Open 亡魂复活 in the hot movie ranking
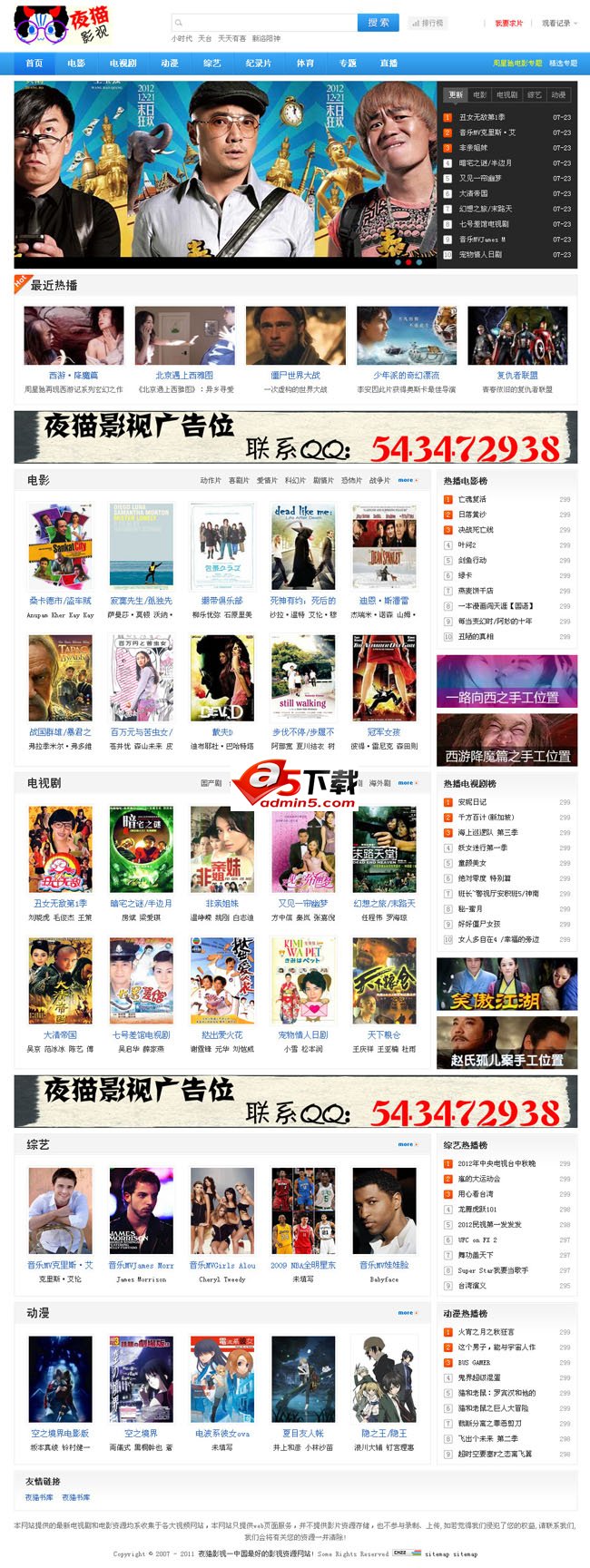Viewport: 590px width, 1568px height. point(472,499)
